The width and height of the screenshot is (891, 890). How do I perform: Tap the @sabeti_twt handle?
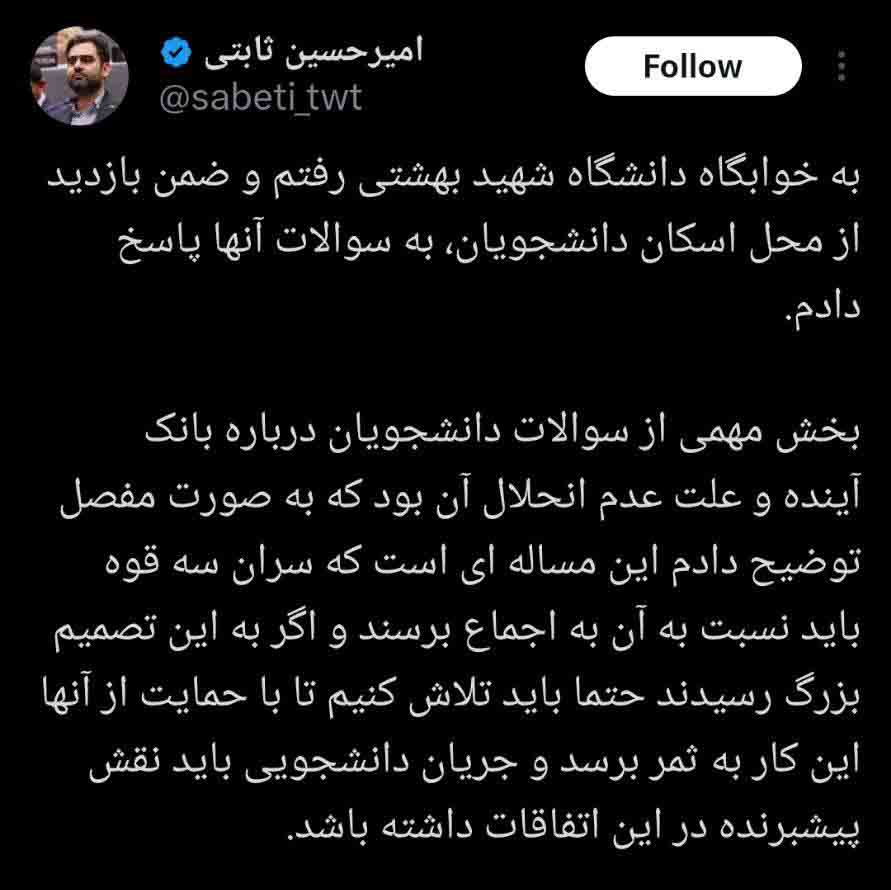click(260, 98)
